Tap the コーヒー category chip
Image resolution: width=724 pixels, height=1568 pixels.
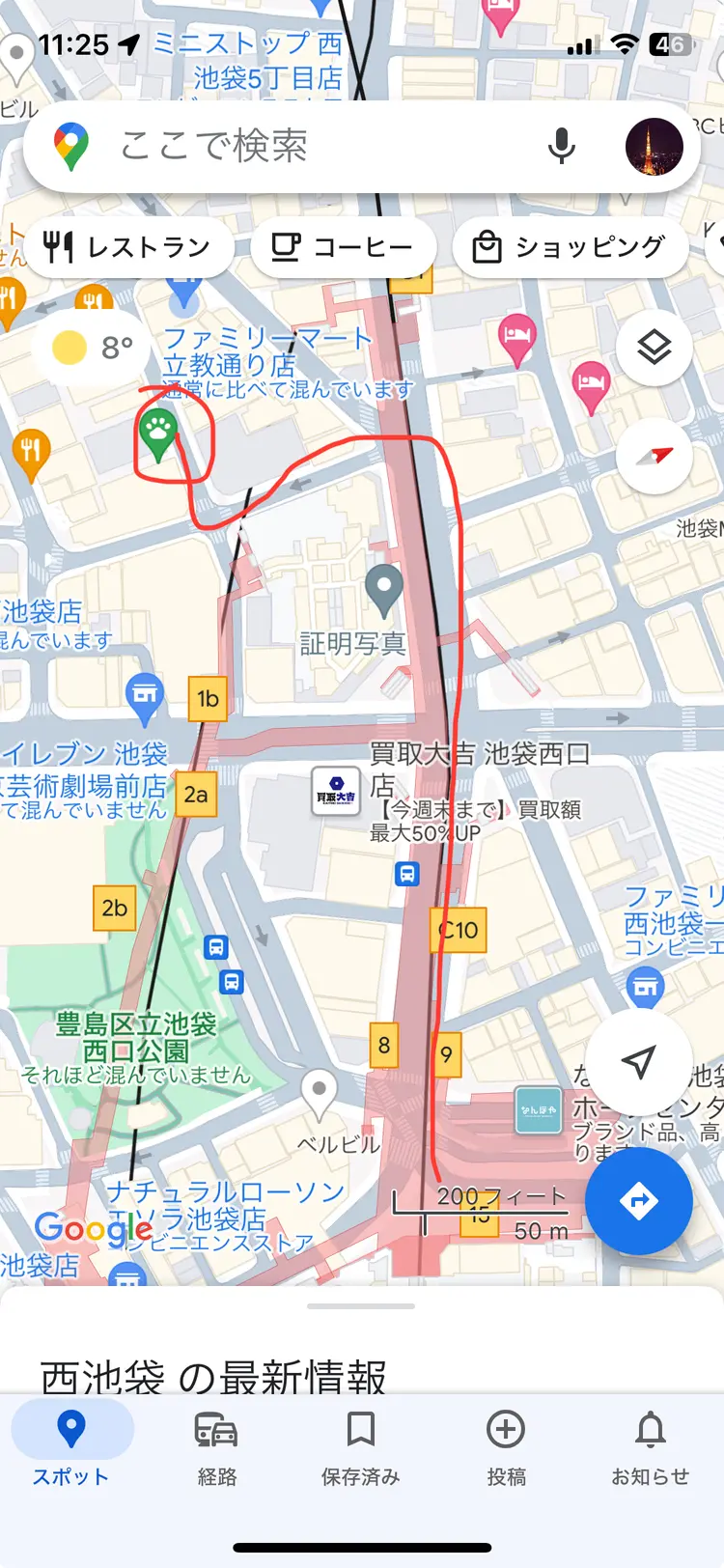coord(344,247)
